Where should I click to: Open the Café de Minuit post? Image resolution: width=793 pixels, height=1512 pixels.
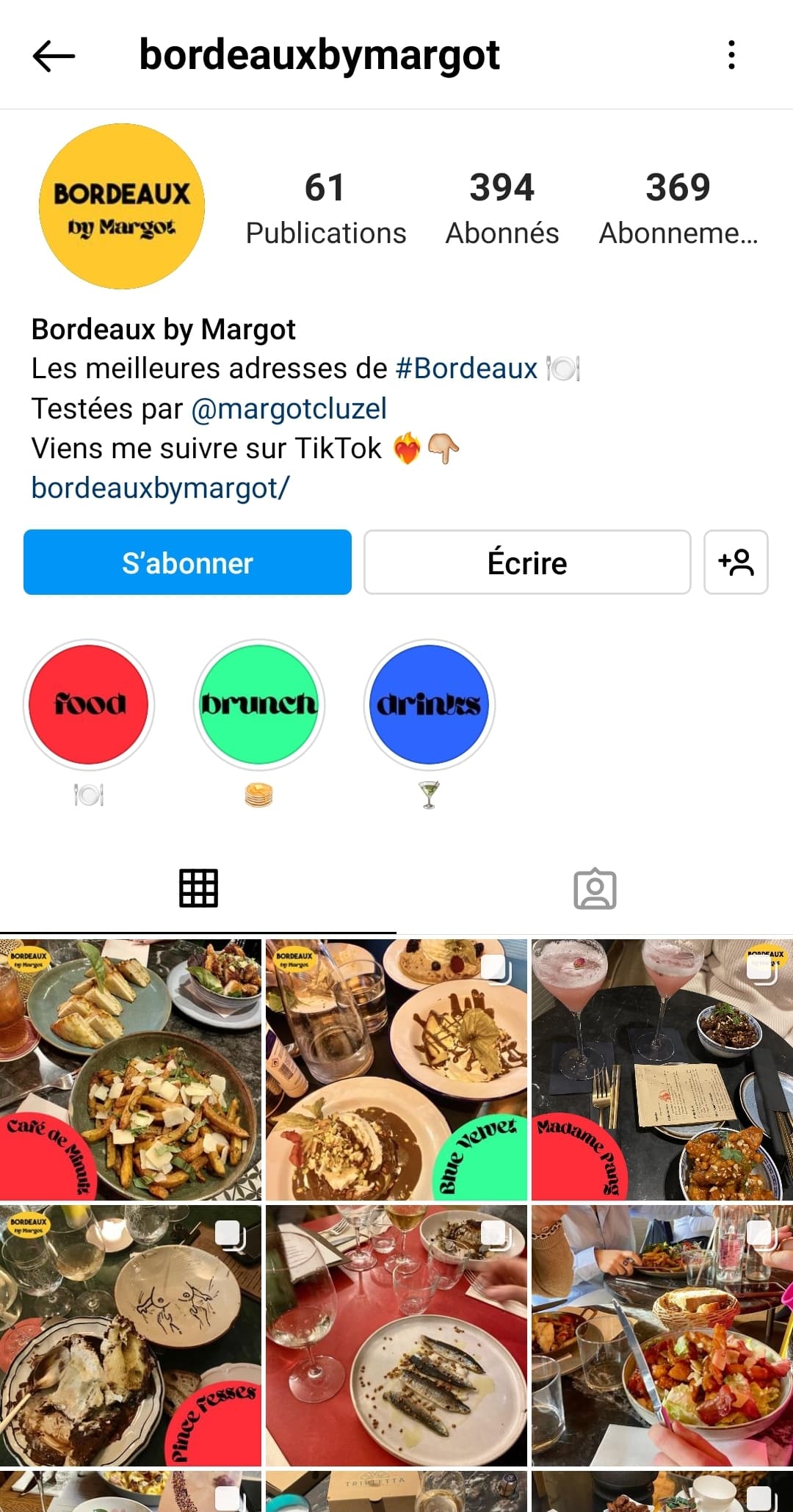(131, 1070)
